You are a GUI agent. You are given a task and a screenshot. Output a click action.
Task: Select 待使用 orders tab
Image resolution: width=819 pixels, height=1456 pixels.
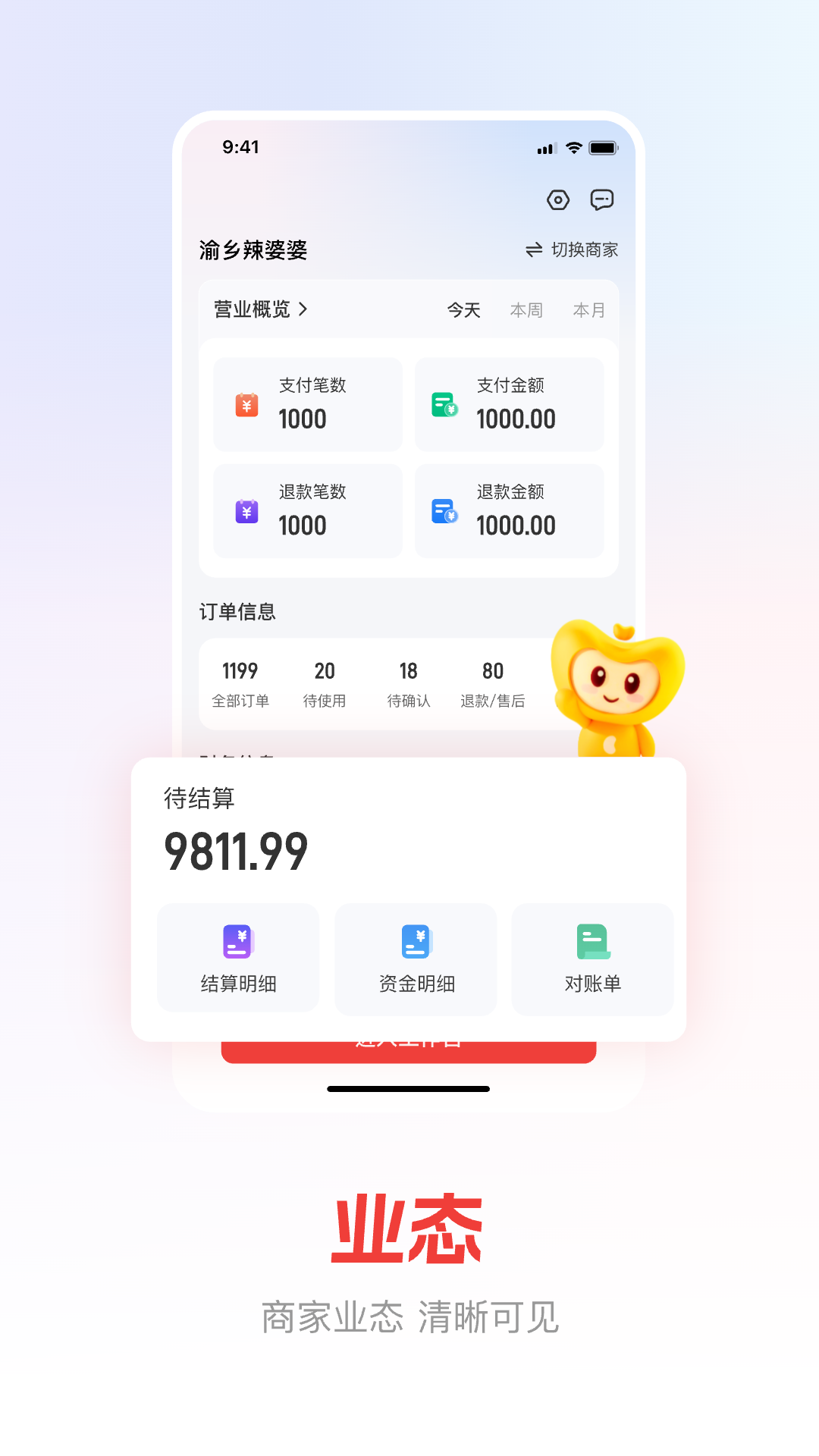pos(325,682)
